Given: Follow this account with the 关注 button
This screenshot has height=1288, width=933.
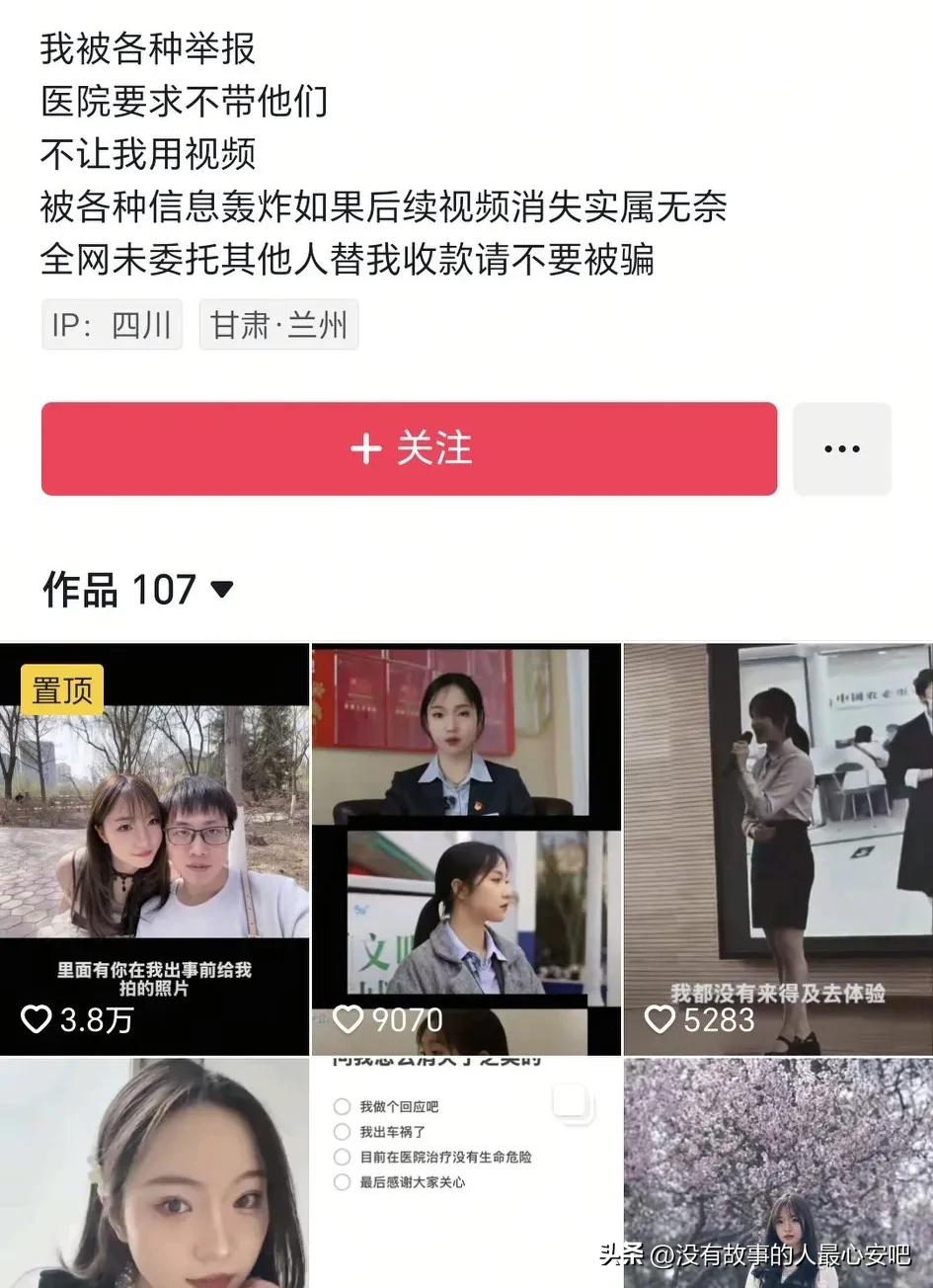Looking at the screenshot, I should point(409,448).
